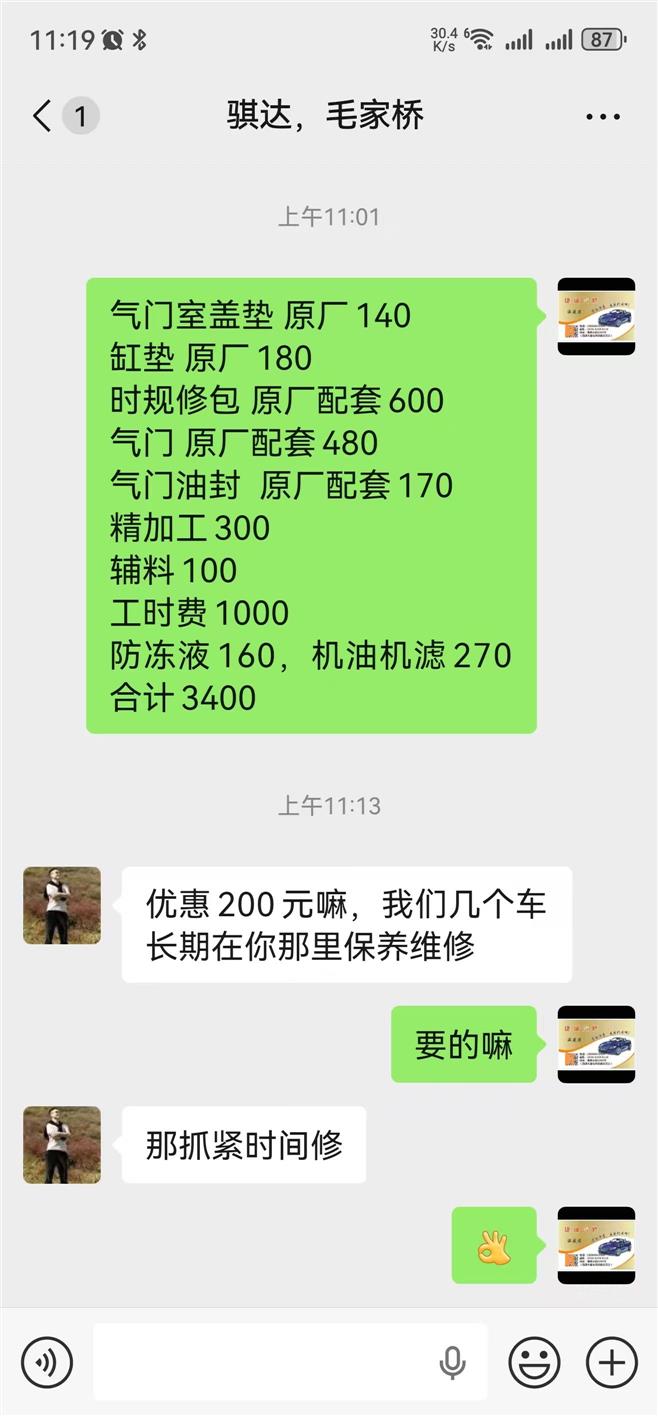Open contact avatar beside 那抓紧时间修
The height and width of the screenshot is (1416, 658).
pyautogui.click(x=62, y=1145)
